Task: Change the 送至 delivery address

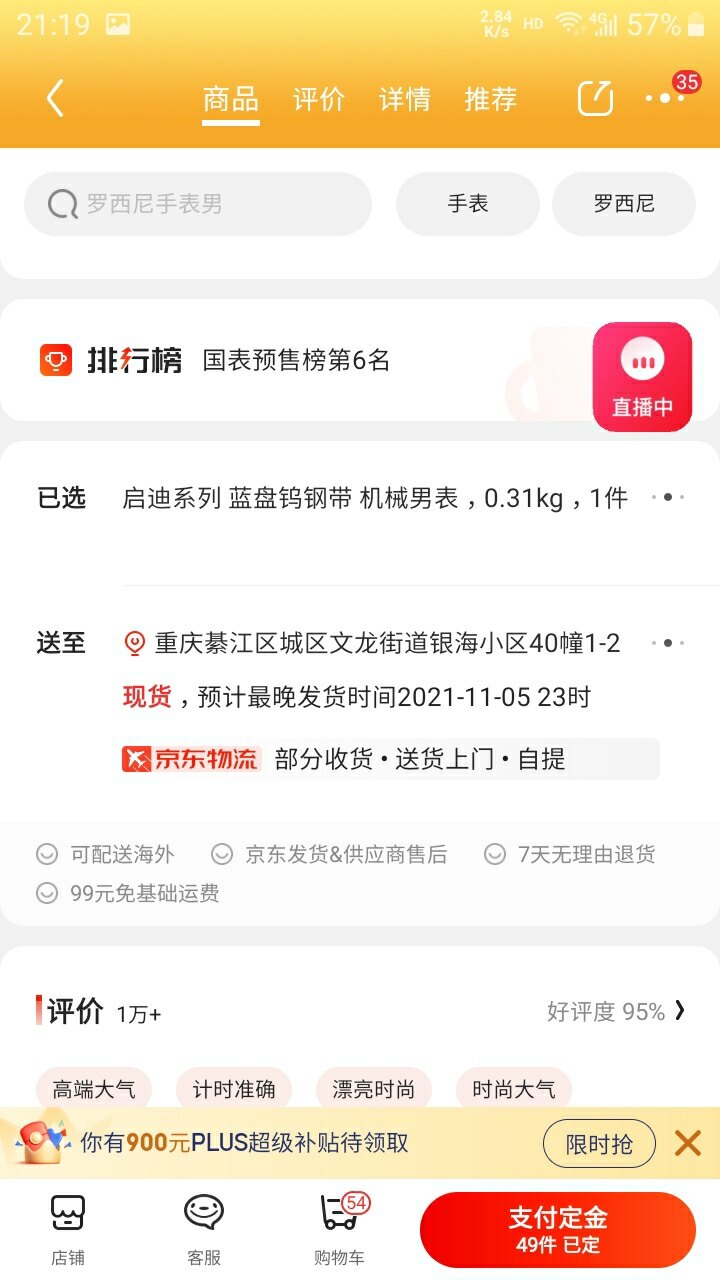Action: 387,643
